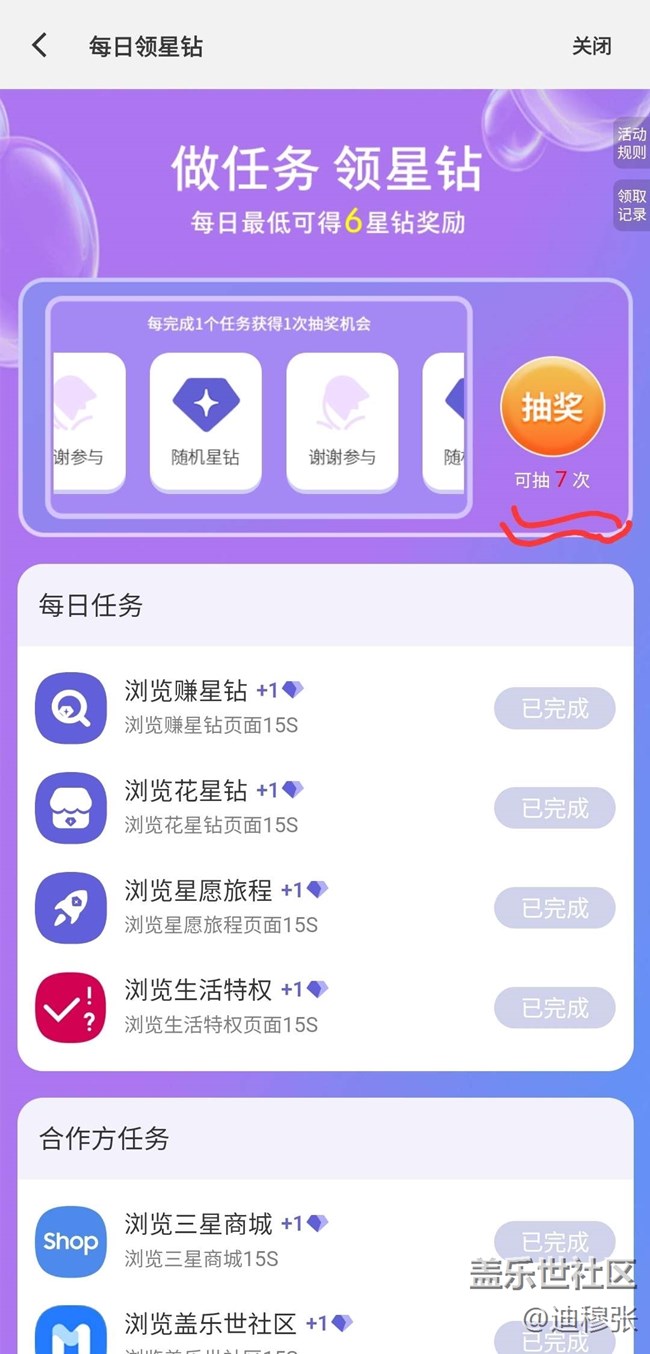Tap 已完成 for 浏览三星商城
Screen dimensions: 650x1354
(x=555, y=1241)
